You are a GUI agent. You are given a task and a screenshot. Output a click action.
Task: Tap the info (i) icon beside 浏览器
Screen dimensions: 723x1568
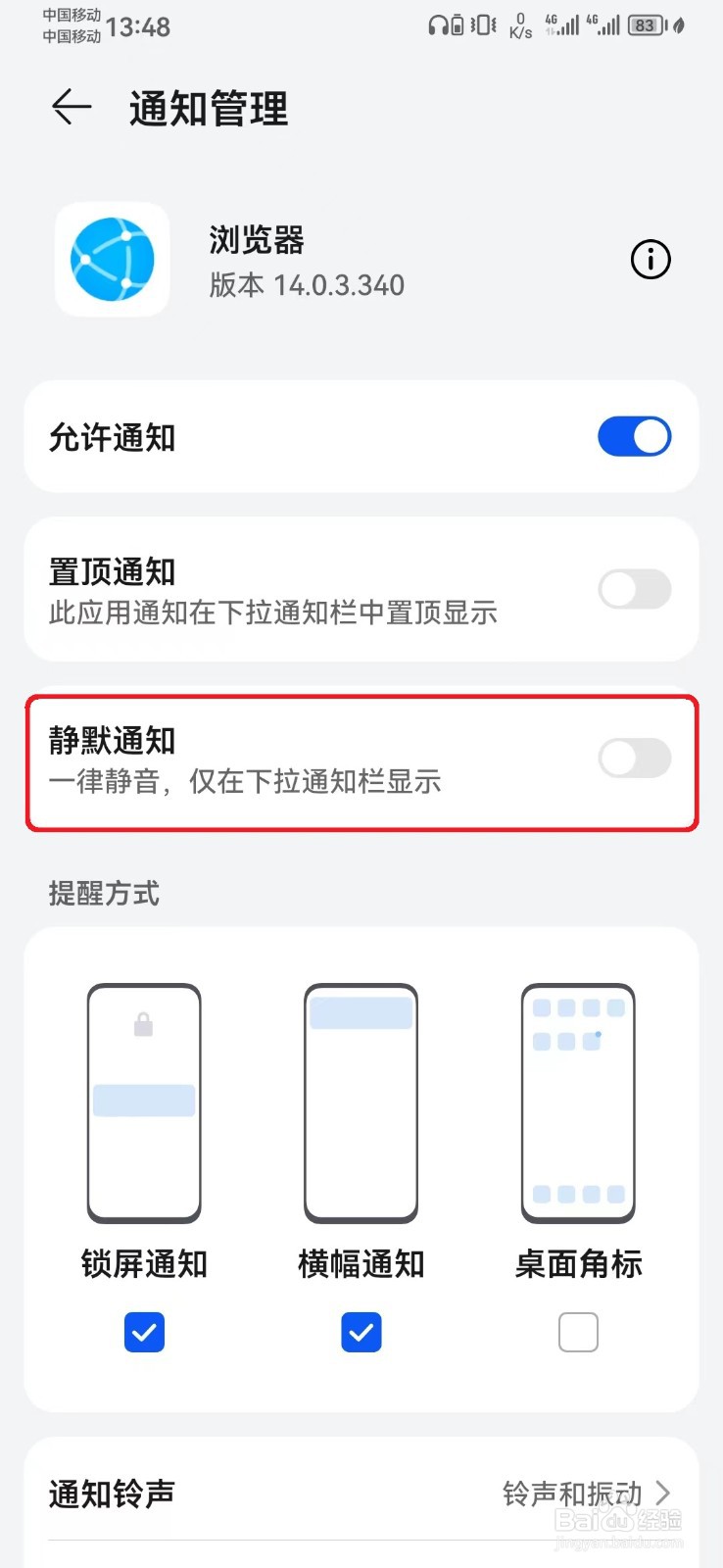(x=650, y=259)
